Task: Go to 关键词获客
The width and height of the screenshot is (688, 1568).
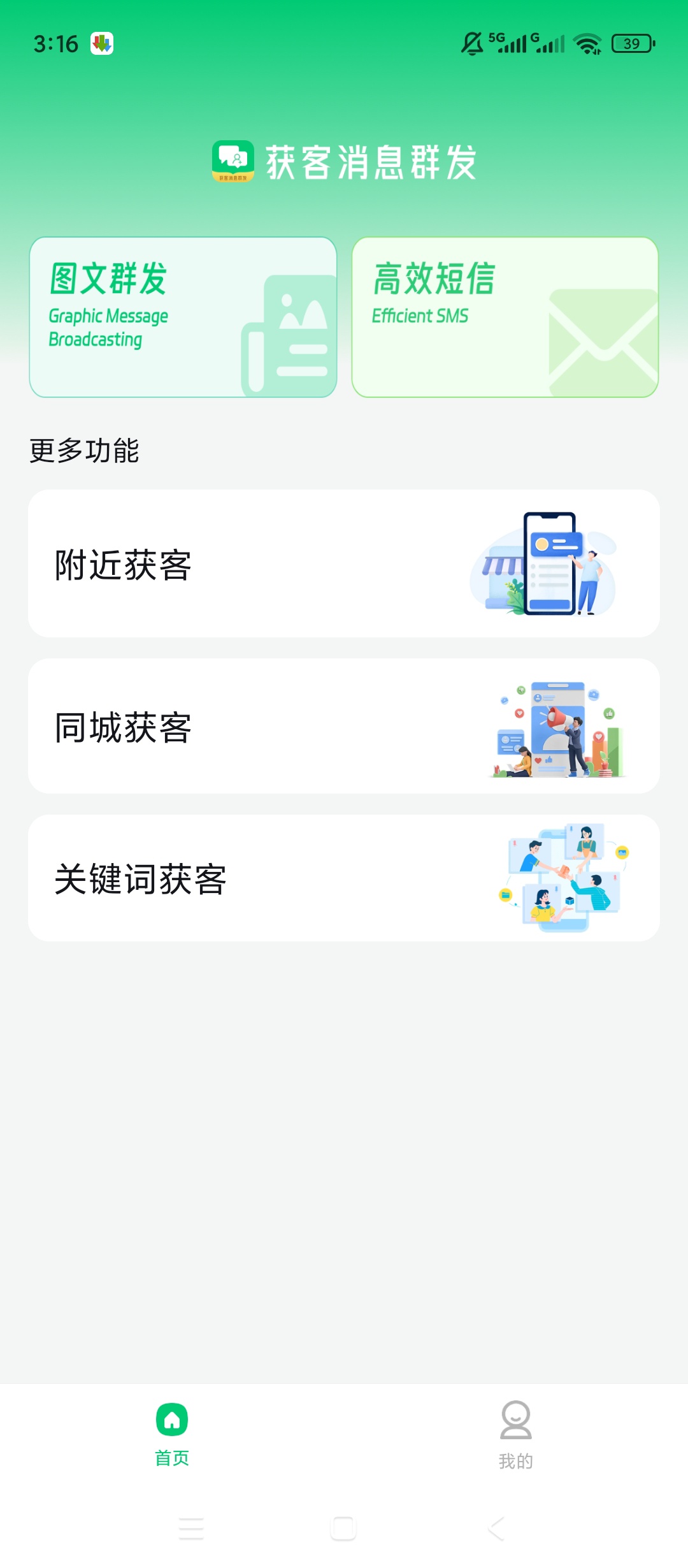Action: (344, 878)
